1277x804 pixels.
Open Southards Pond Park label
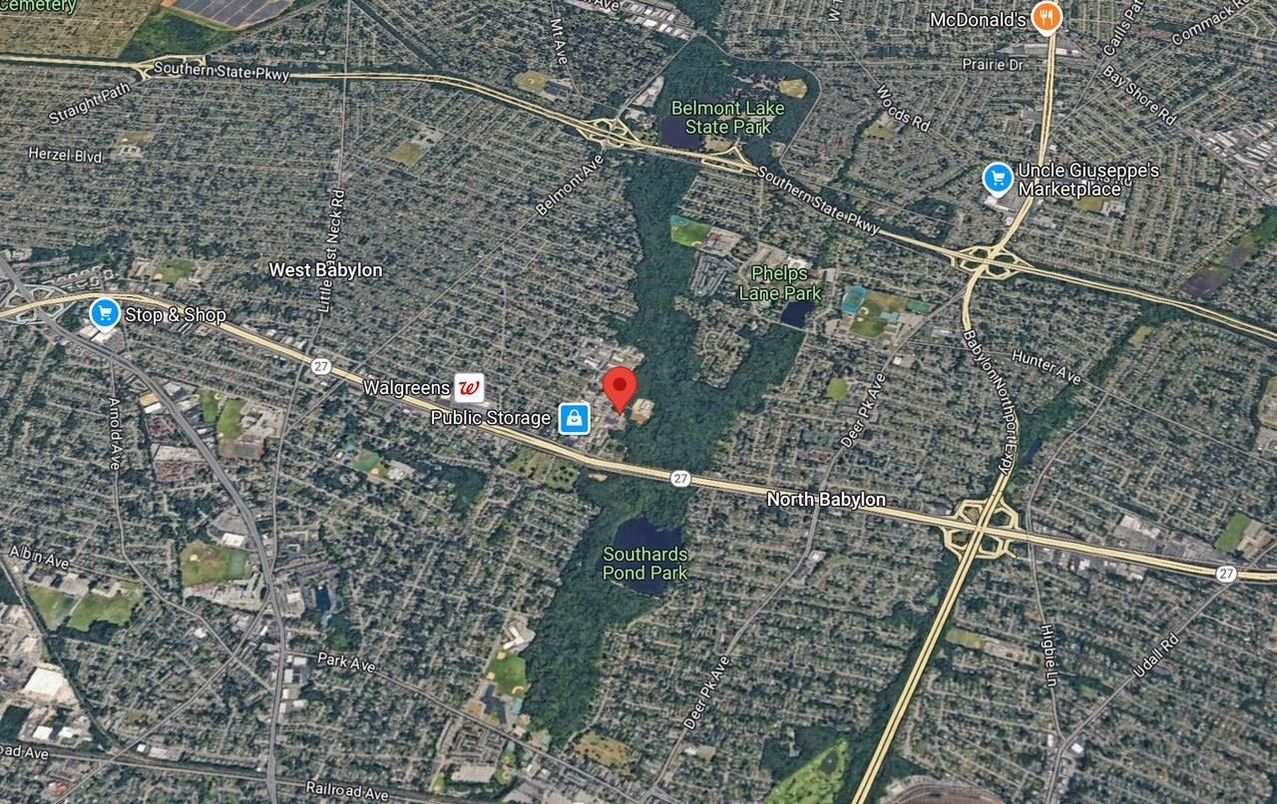pos(645,564)
